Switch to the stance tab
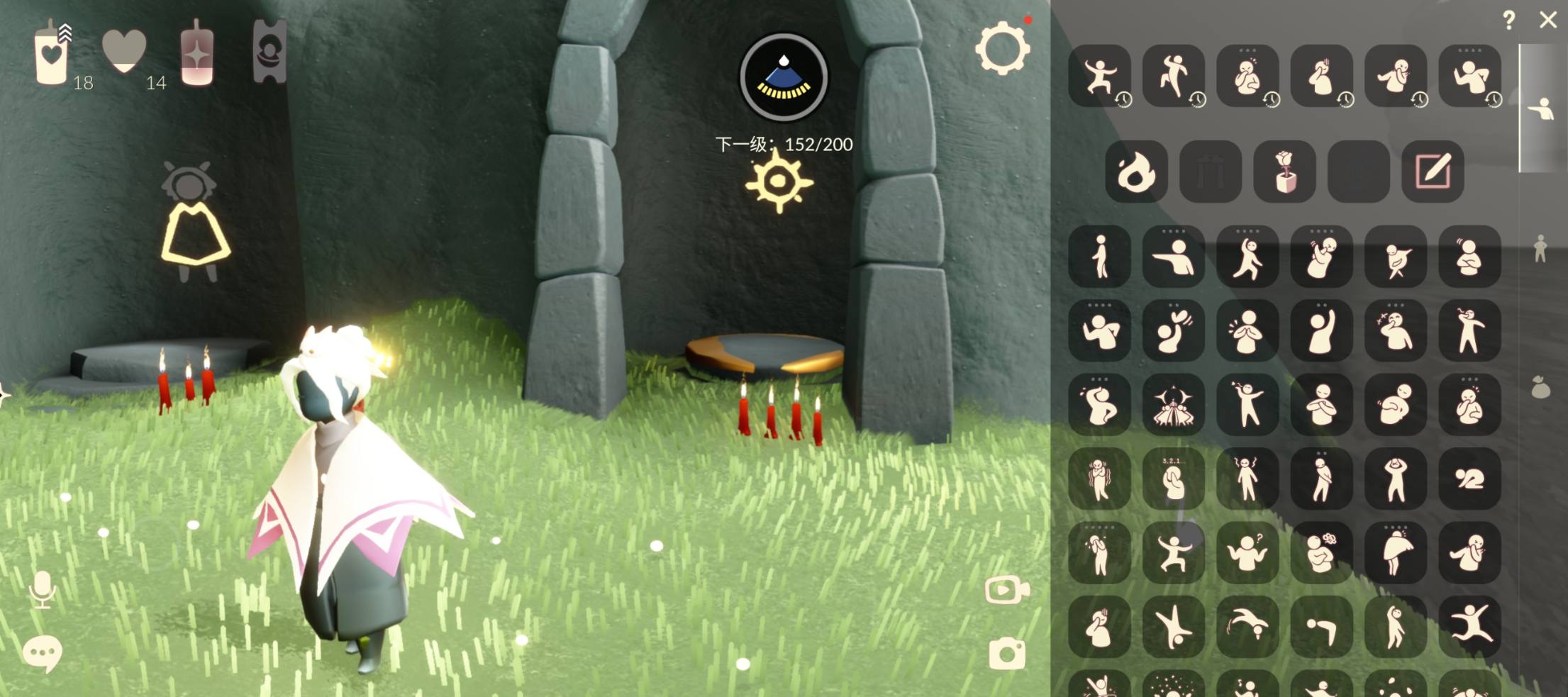Image resolution: width=1568 pixels, height=697 pixels. 1540,249
